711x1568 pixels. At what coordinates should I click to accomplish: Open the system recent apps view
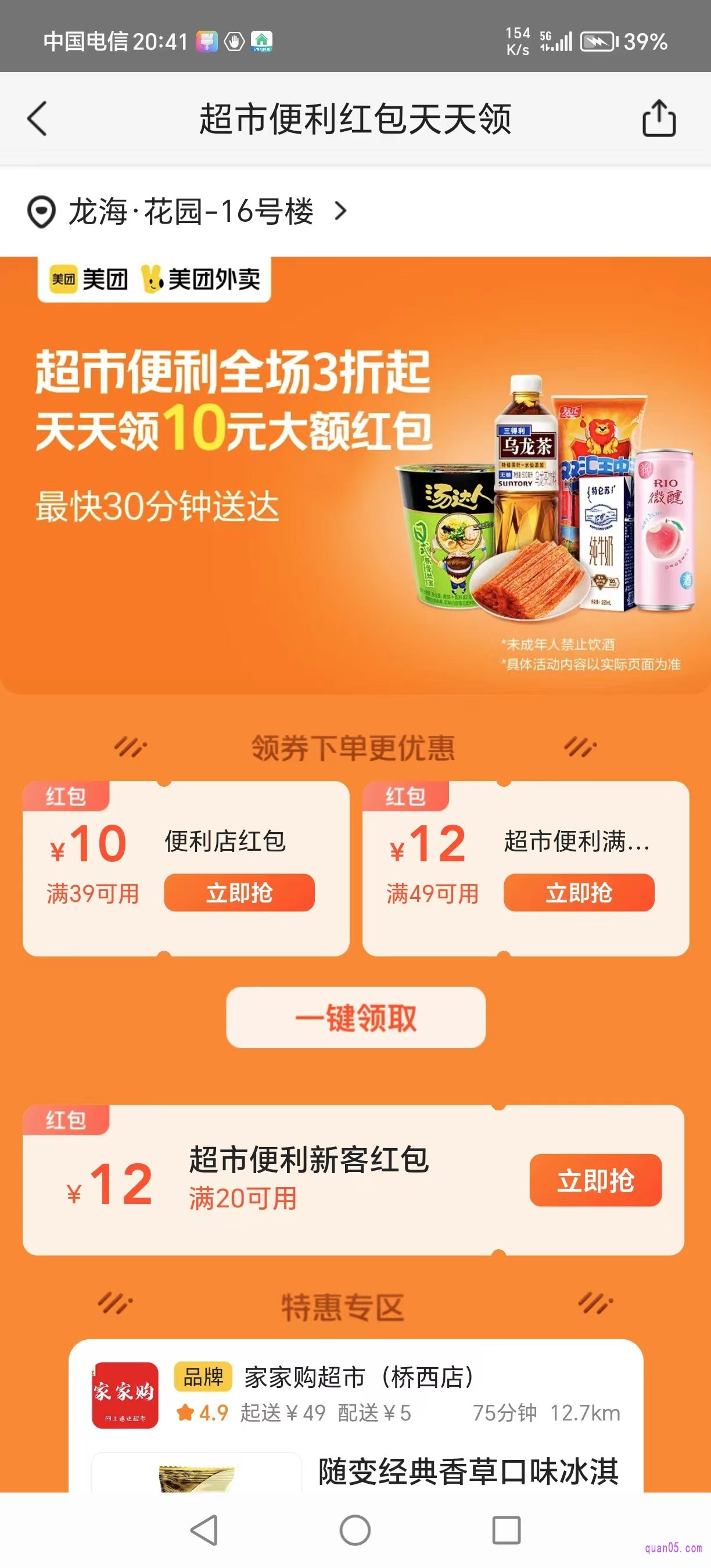[x=506, y=1530]
